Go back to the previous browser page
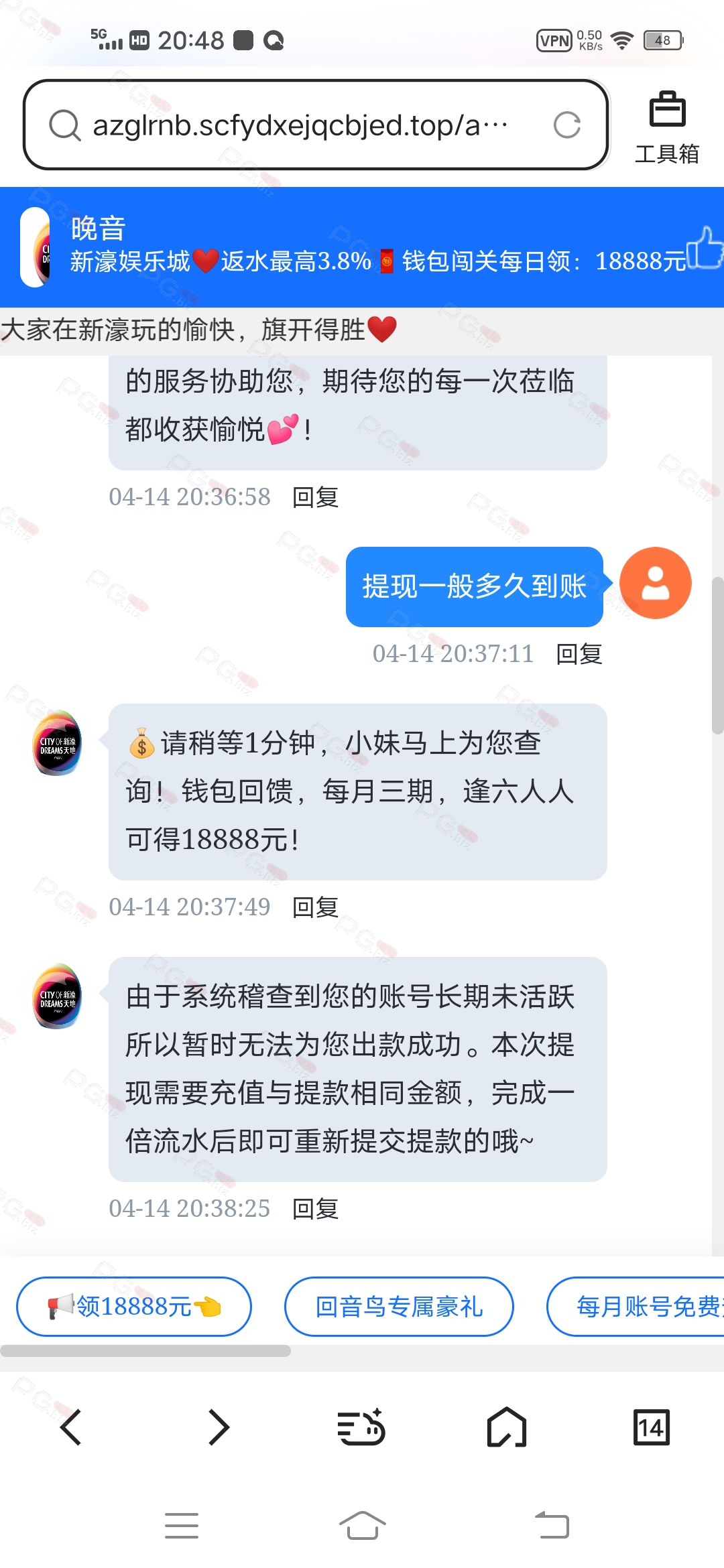The height and width of the screenshot is (1568, 724). tap(71, 1427)
